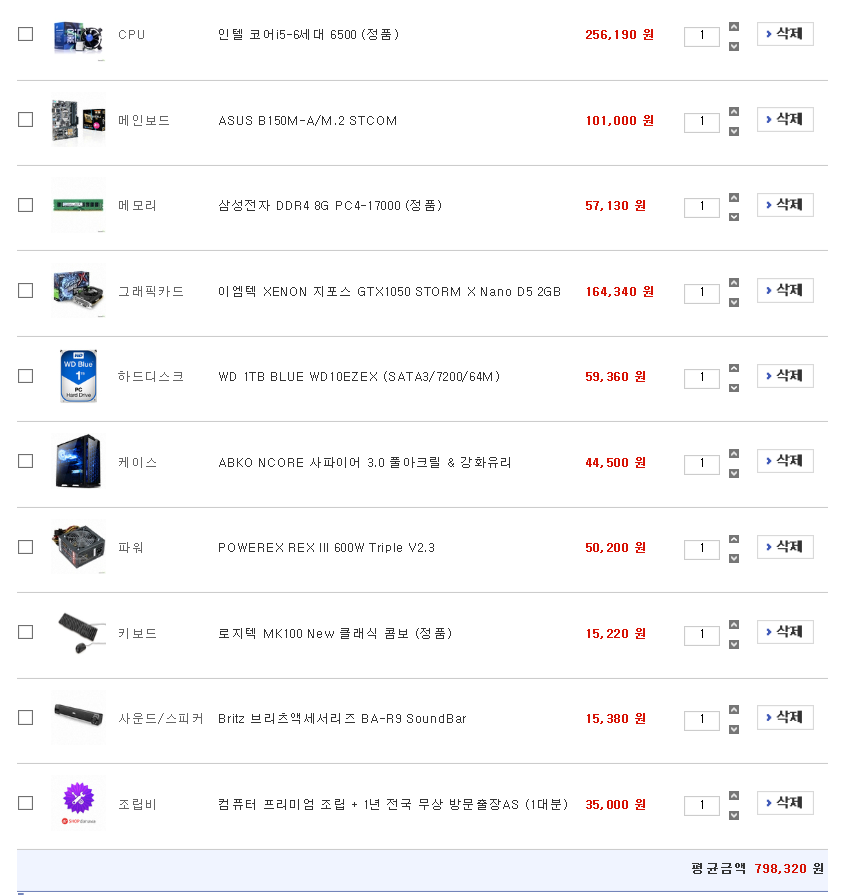The width and height of the screenshot is (843, 895).
Task: Remove the 케이스 item using 삭제
Action: coord(785,461)
